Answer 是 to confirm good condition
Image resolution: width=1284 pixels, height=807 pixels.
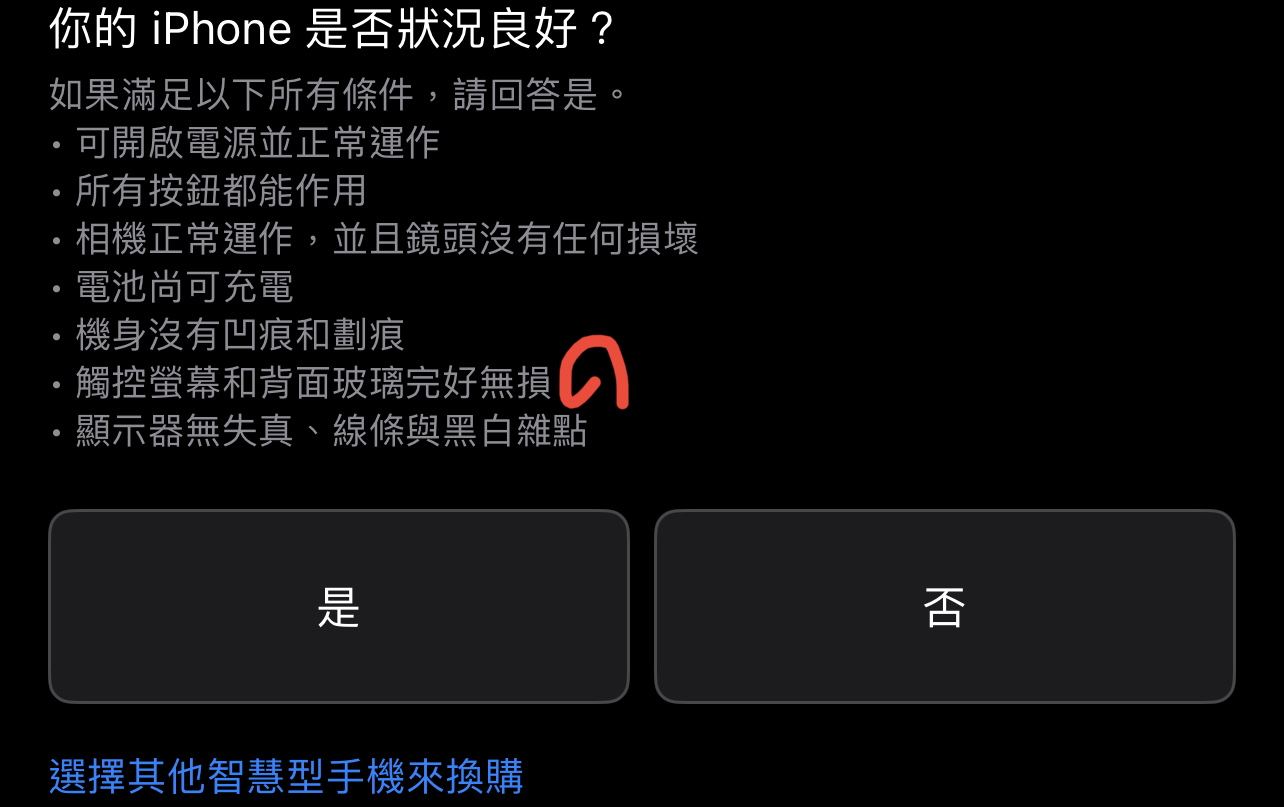[338, 606]
